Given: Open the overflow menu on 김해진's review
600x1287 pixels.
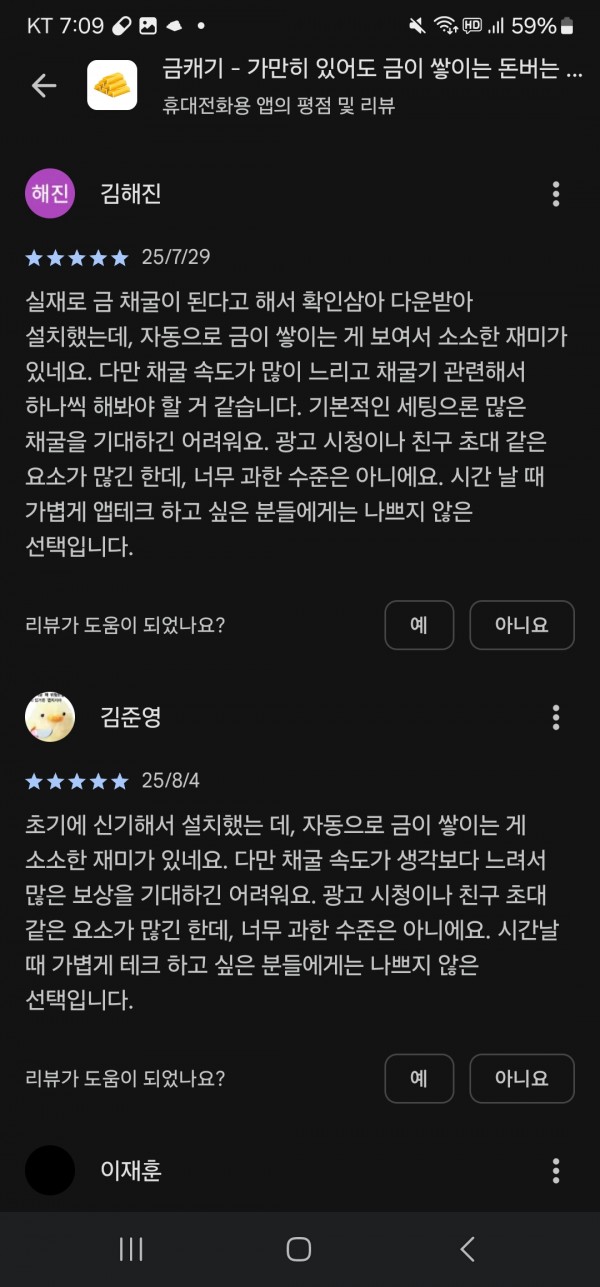Looking at the screenshot, I should pos(556,194).
